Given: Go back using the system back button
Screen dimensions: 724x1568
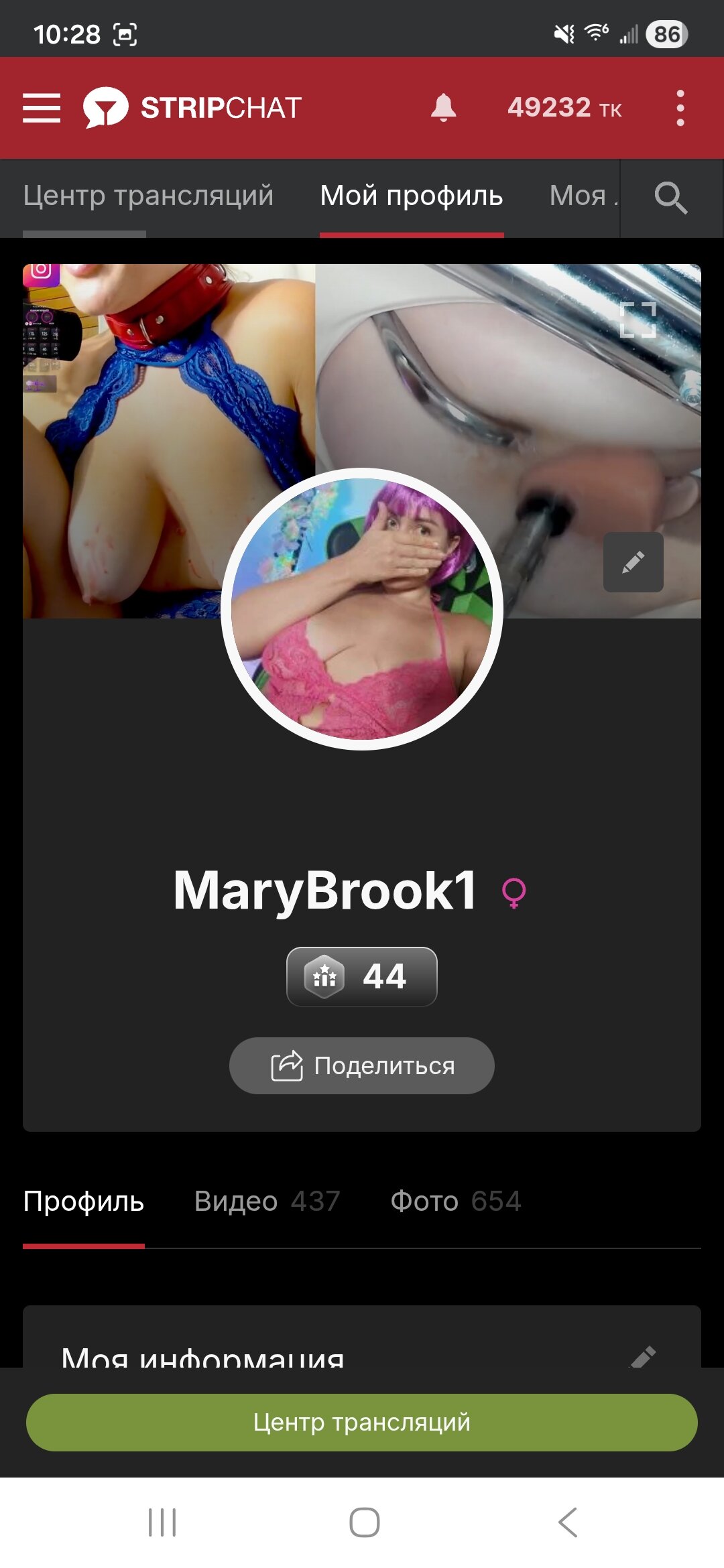Looking at the screenshot, I should [567, 1522].
